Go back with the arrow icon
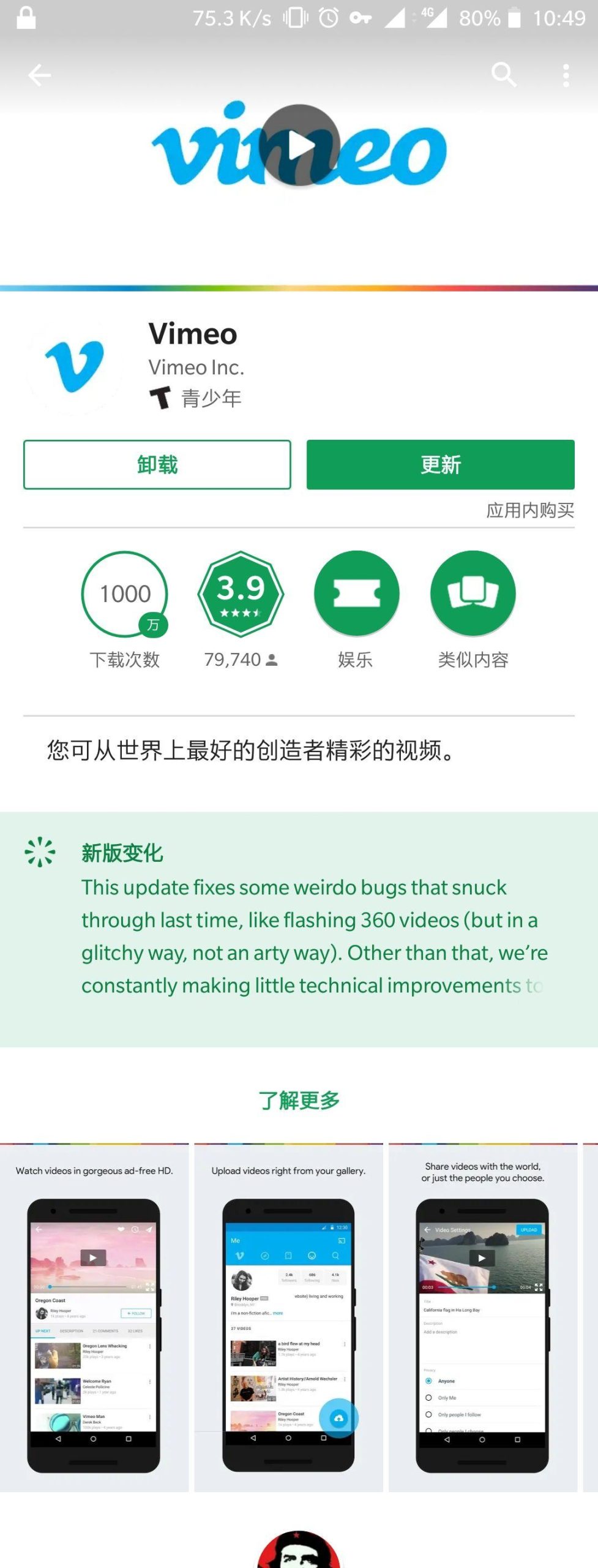Image resolution: width=598 pixels, height=1568 pixels. coord(40,75)
